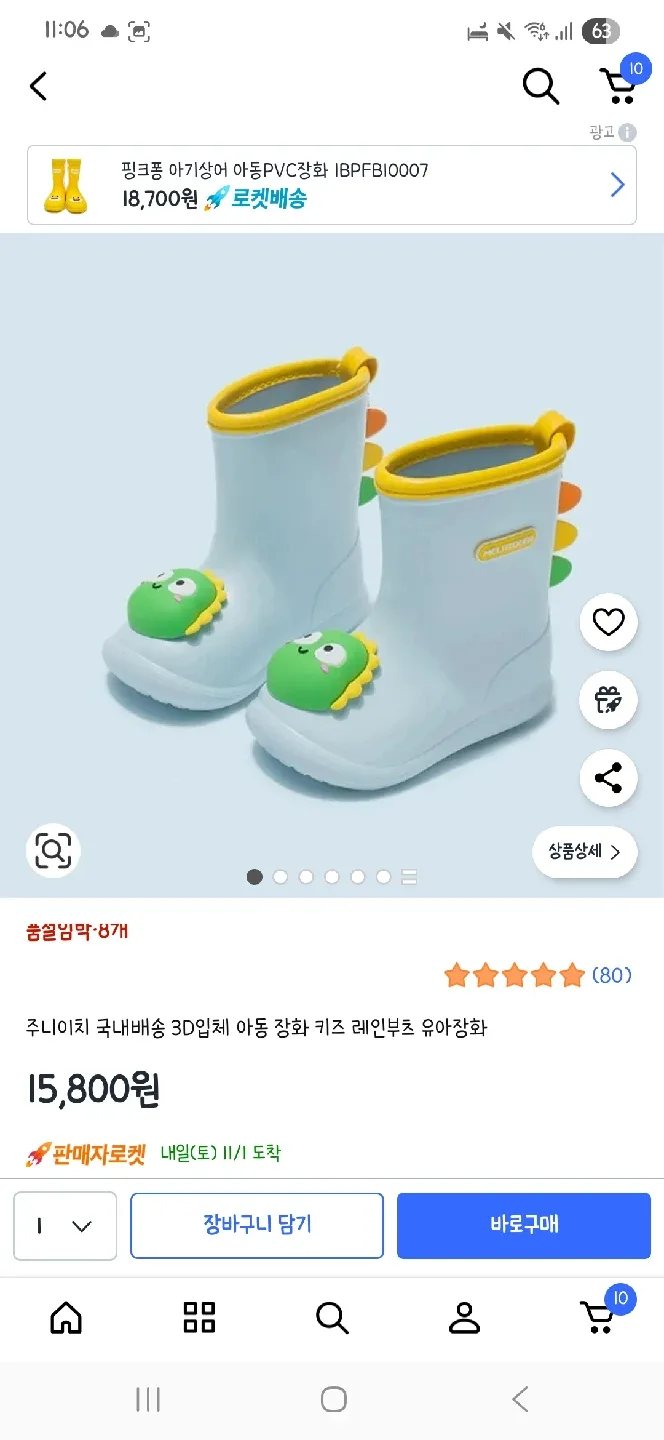This screenshot has width=664, height=1440.
Task: Open the image search scan icon
Action: [52, 852]
